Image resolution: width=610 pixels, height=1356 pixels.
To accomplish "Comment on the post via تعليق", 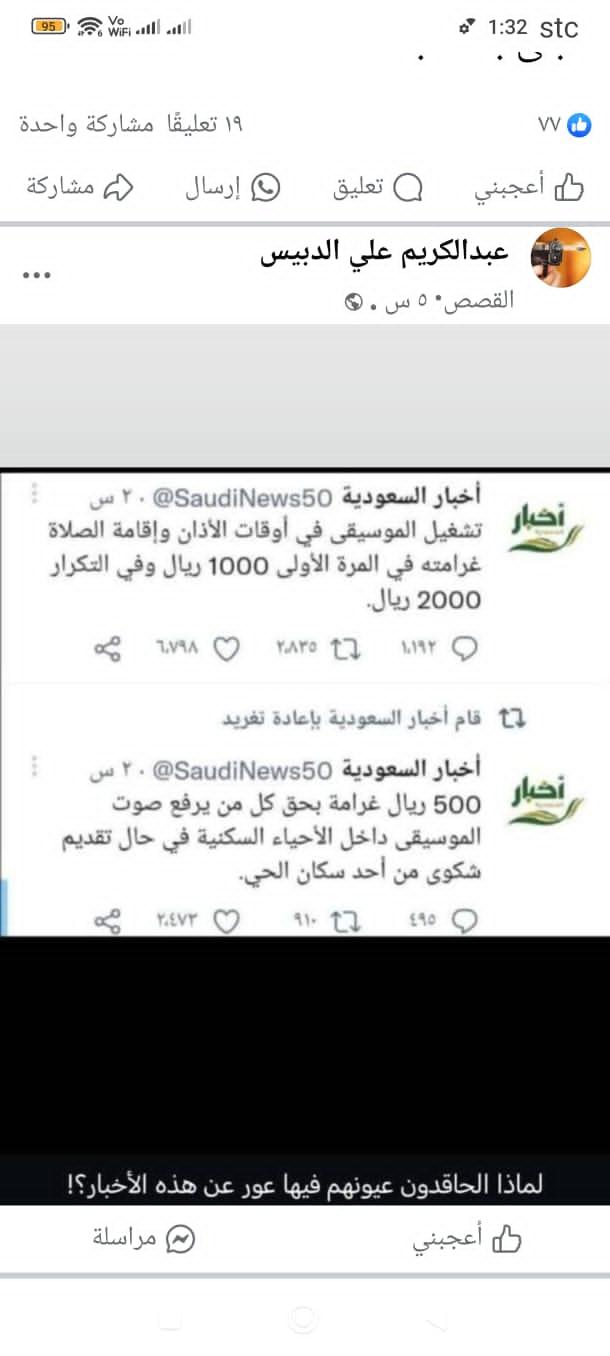I will coord(379,187).
